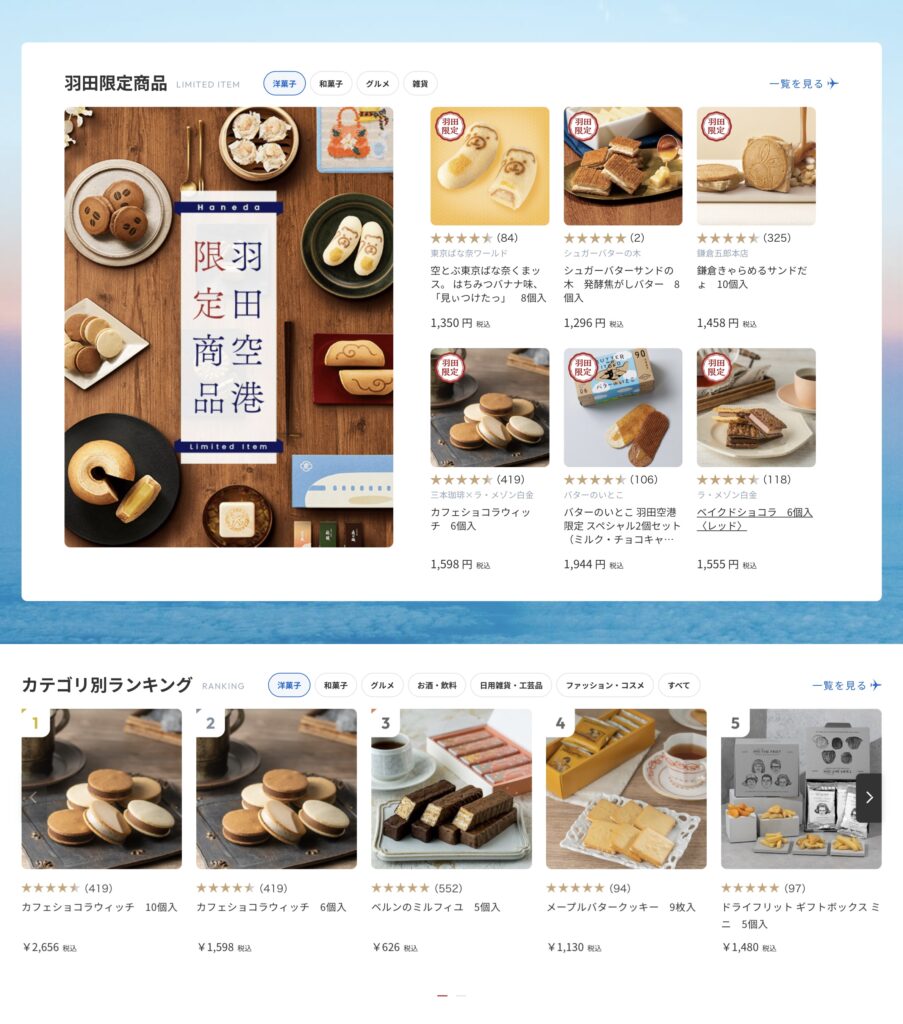This screenshot has width=903, height=1024.
Task: Open rank 4 メープルバタークッキー 9枚入
Action: pos(625,789)
